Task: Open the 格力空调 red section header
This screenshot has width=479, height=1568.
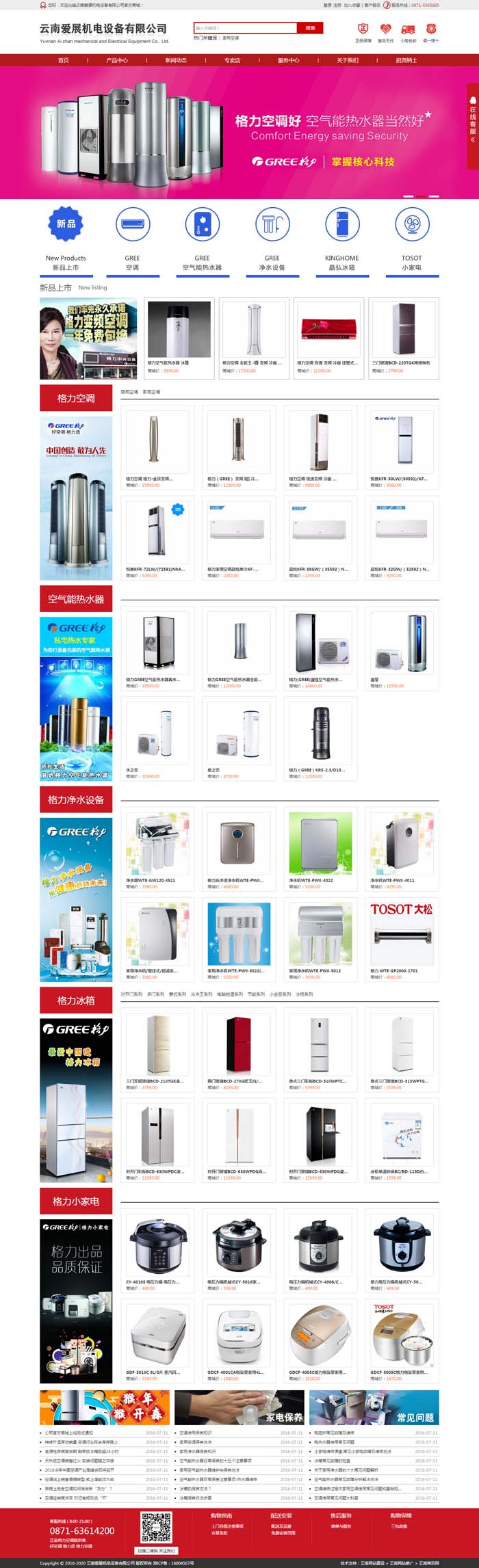Action: click(76, 398)
